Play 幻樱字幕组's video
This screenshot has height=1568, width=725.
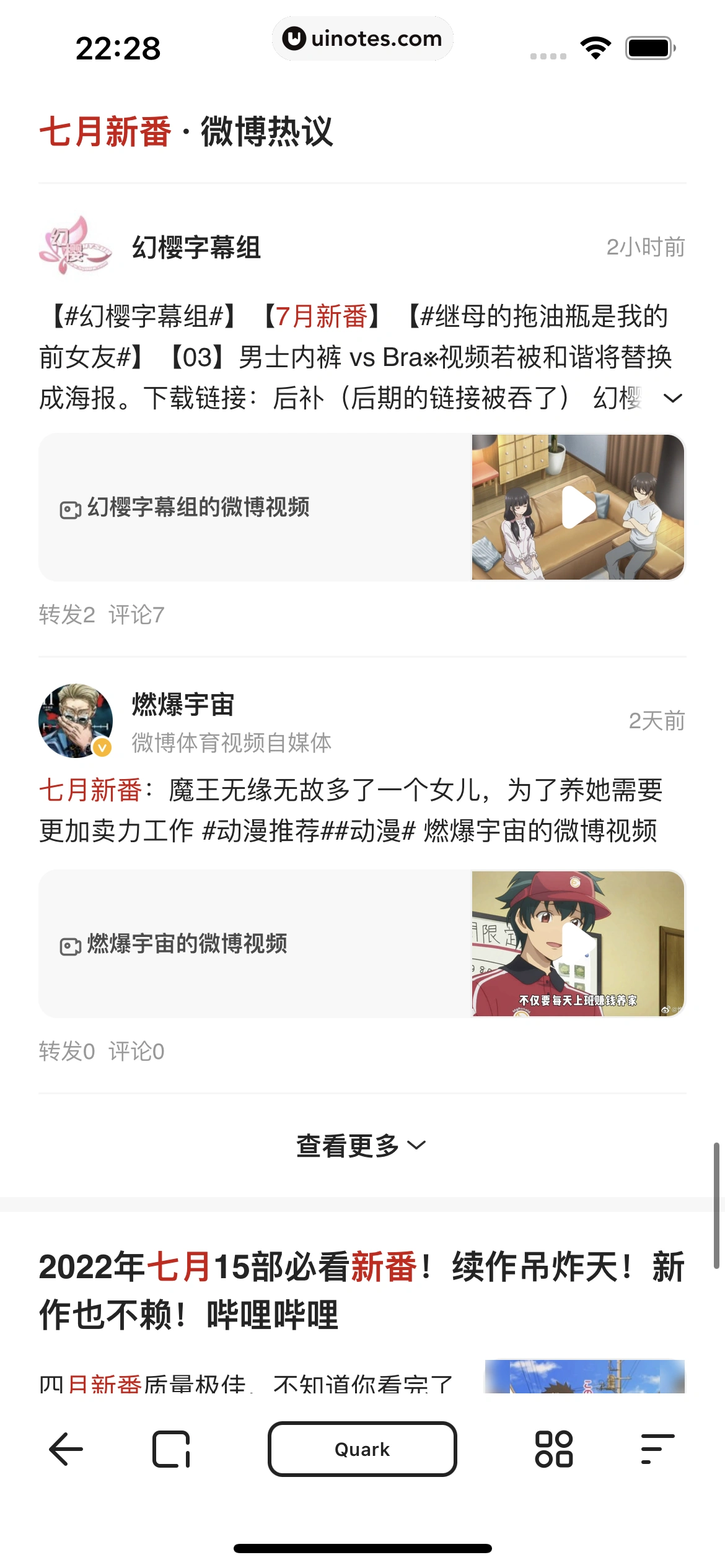click(578, 507)
